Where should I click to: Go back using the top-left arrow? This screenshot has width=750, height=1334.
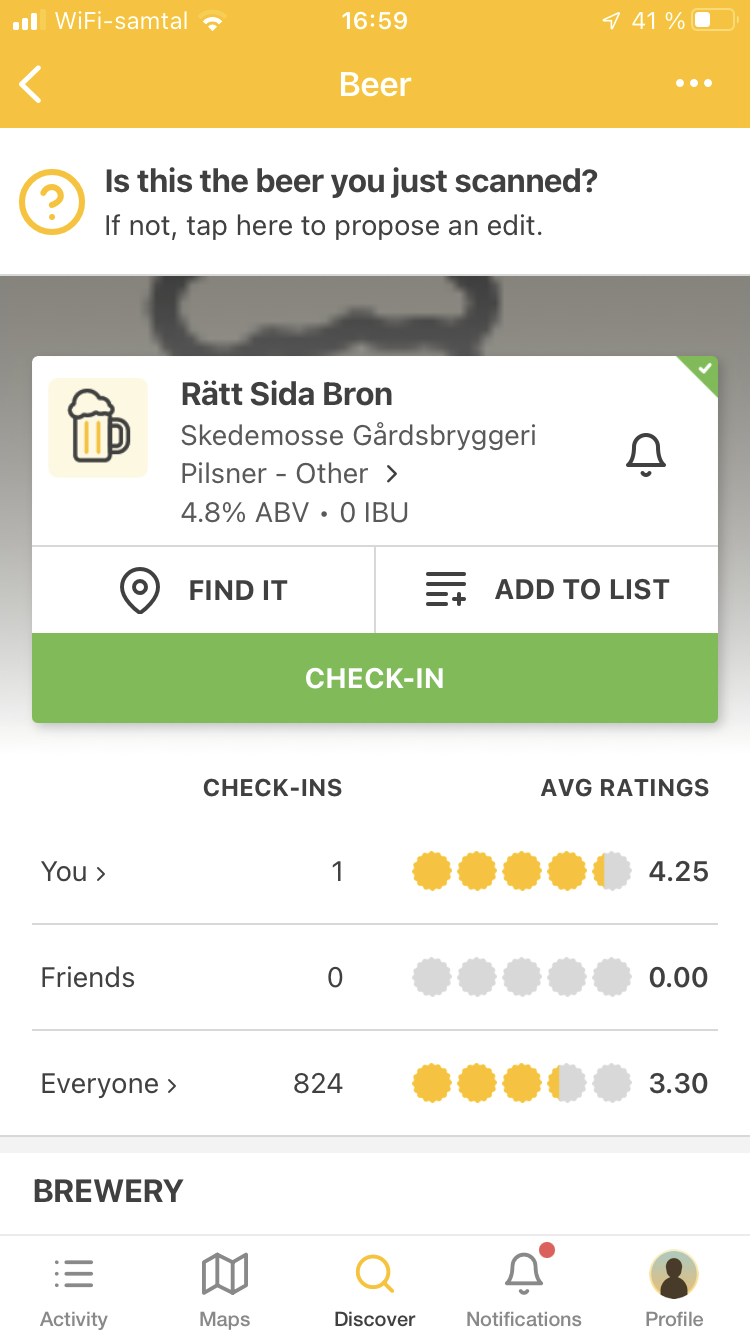pos(31,85)
